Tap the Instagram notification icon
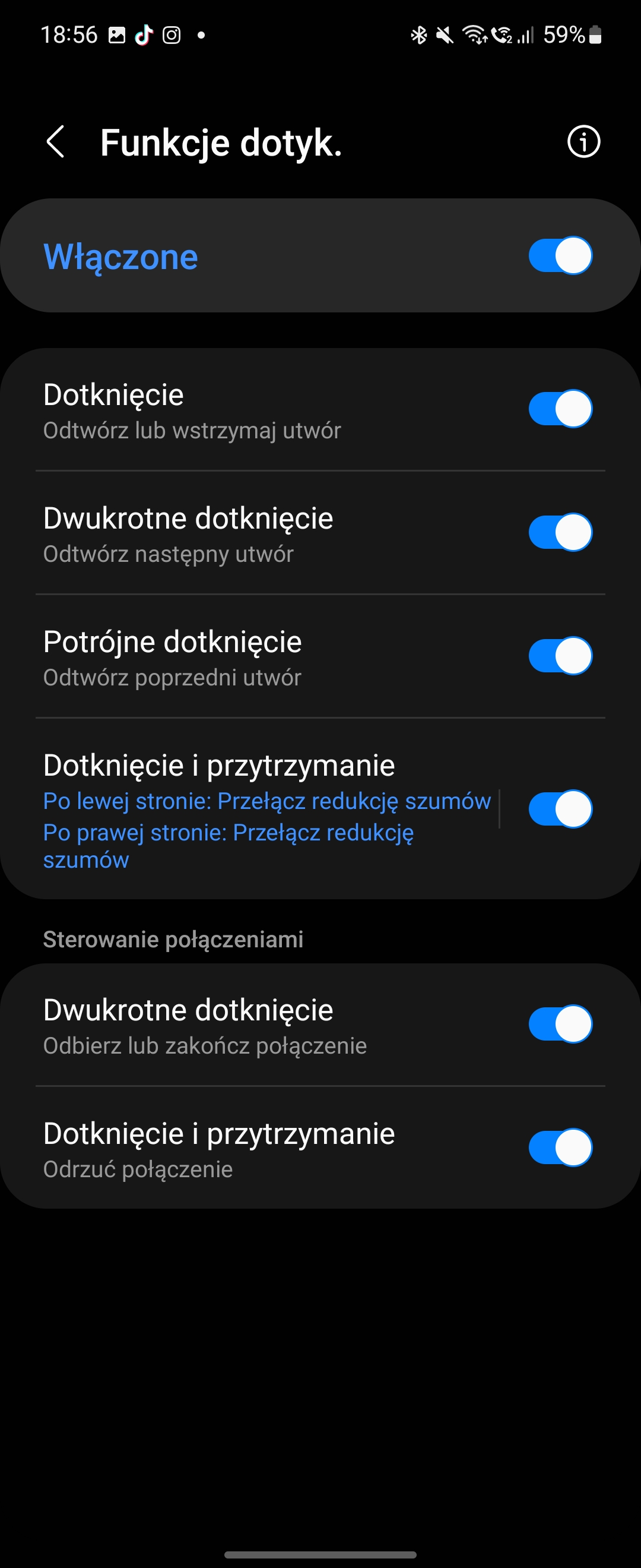 (x=172, y=34)
